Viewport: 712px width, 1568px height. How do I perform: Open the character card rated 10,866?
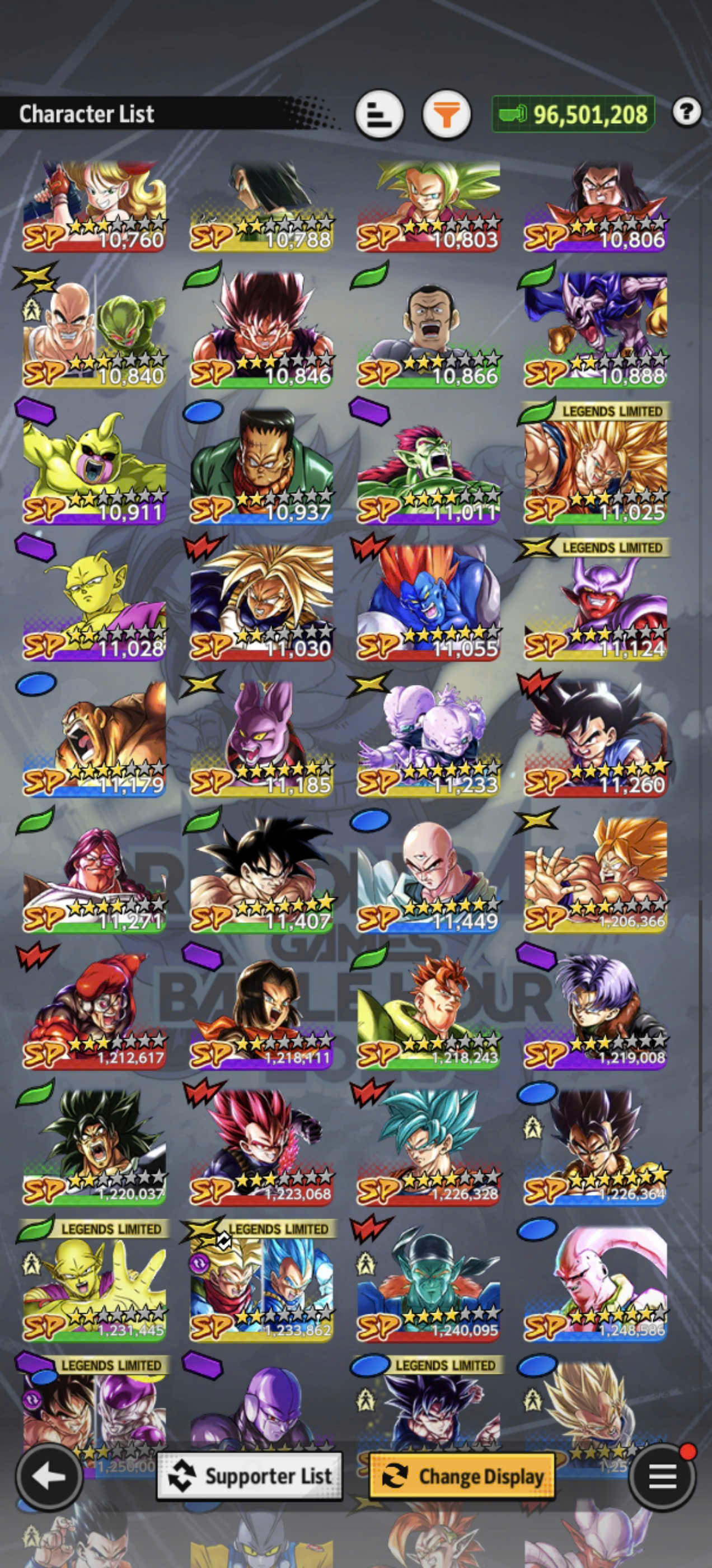tap(428, 329)
